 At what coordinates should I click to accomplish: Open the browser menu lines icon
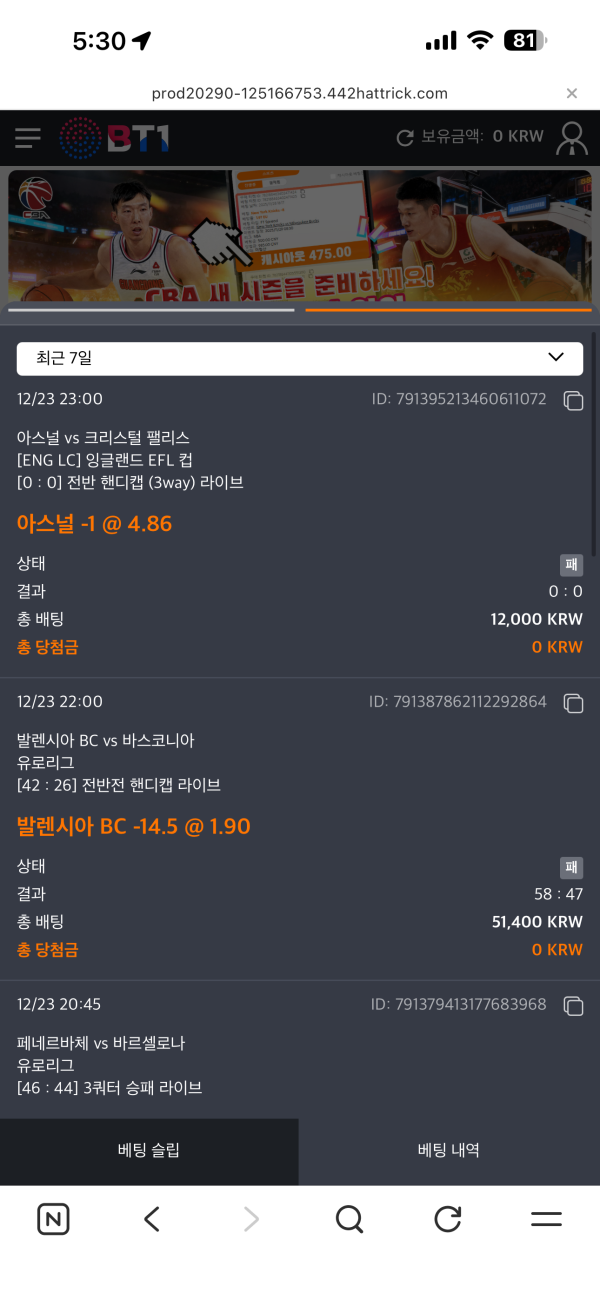pos(546,1218)
